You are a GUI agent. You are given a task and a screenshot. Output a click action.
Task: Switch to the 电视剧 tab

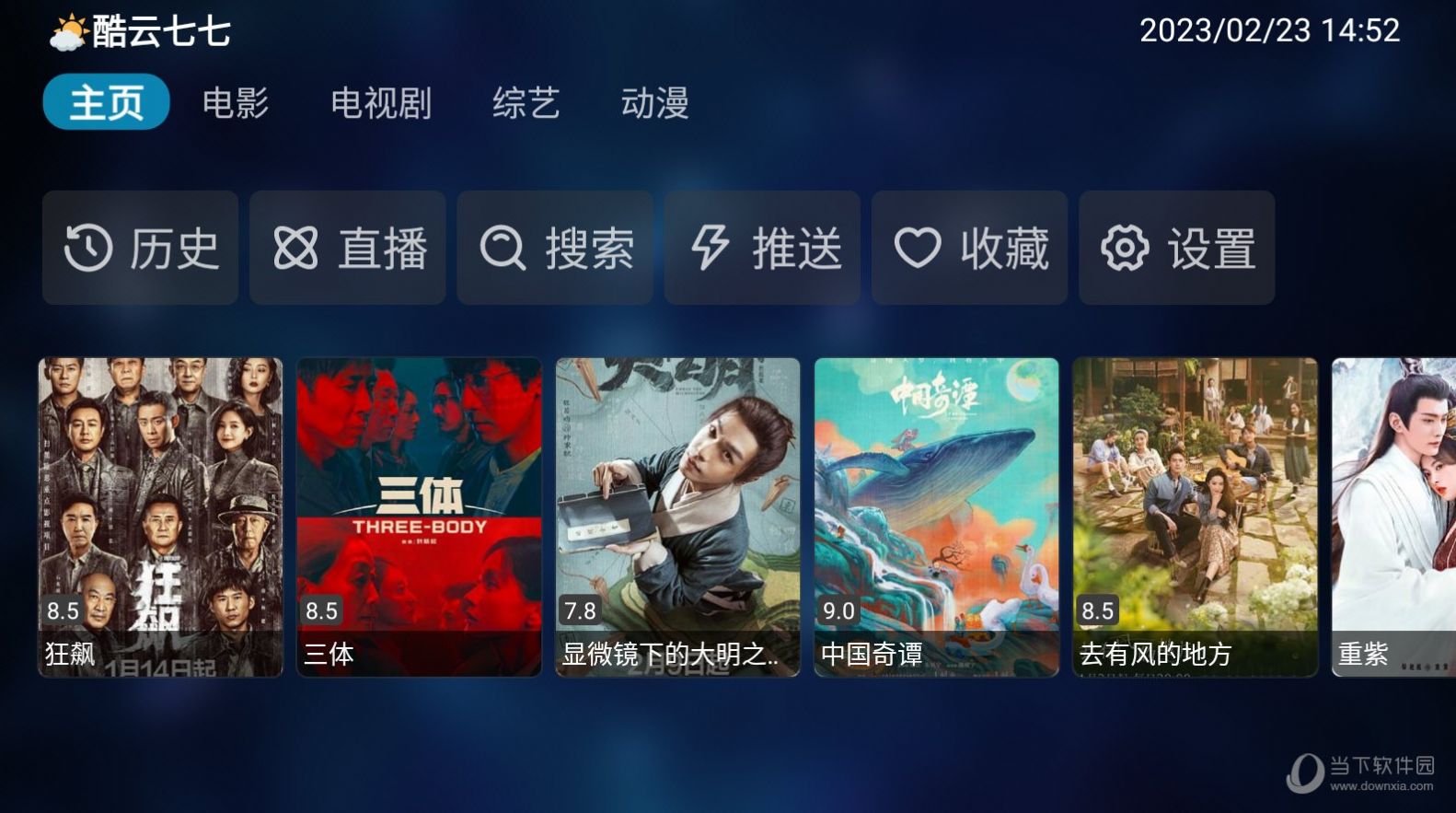(x=381, y=102)
